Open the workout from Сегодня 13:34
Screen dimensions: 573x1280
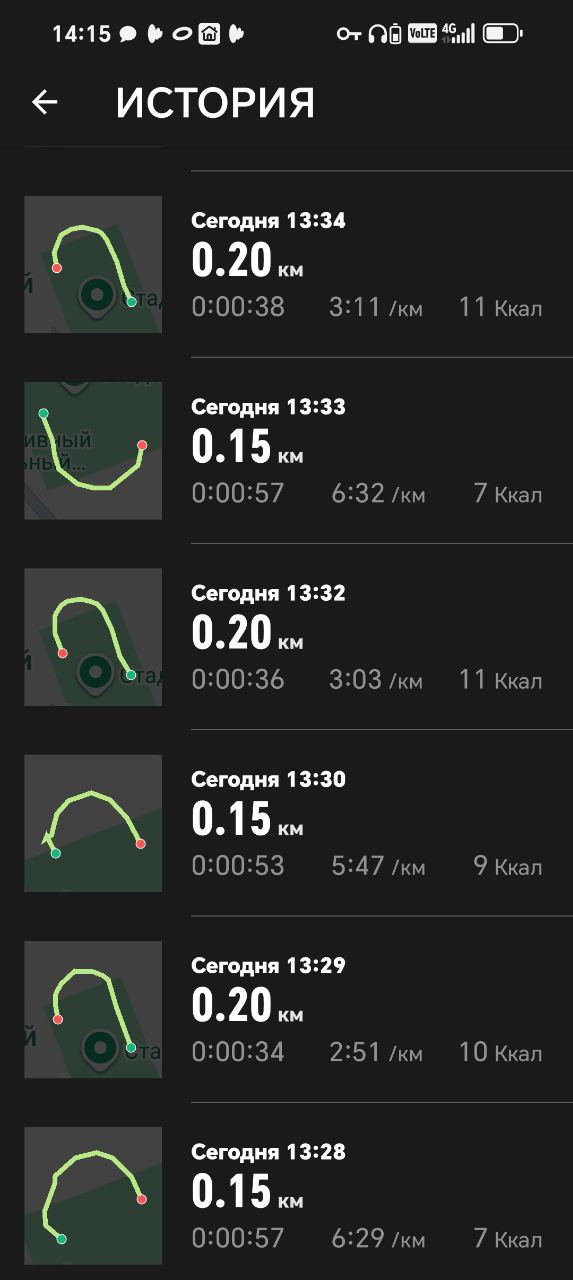(286, 264)
